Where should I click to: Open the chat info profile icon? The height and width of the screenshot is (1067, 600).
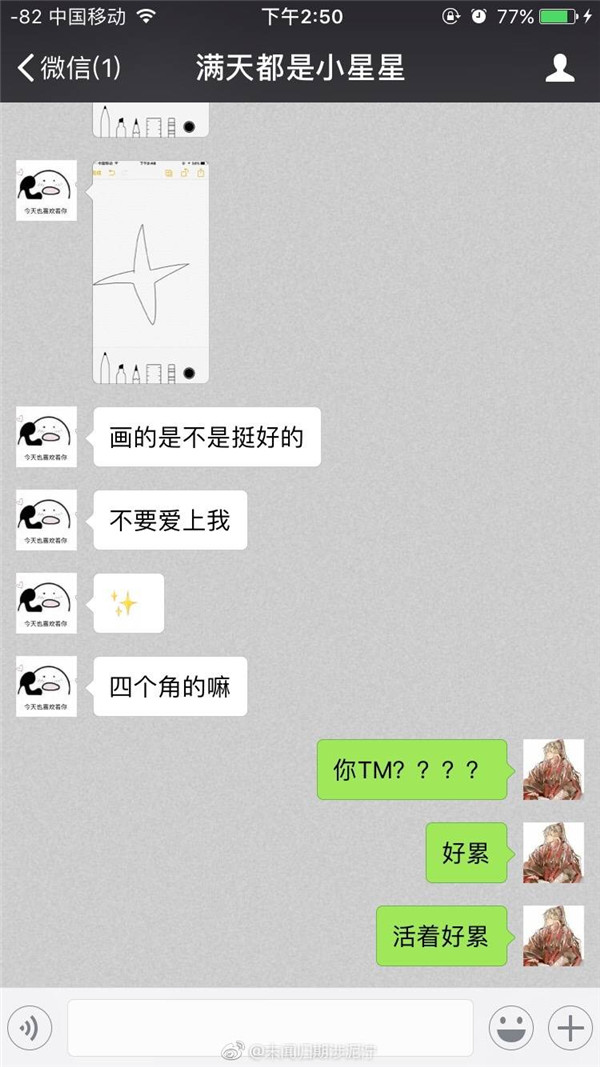coord(559,68)
